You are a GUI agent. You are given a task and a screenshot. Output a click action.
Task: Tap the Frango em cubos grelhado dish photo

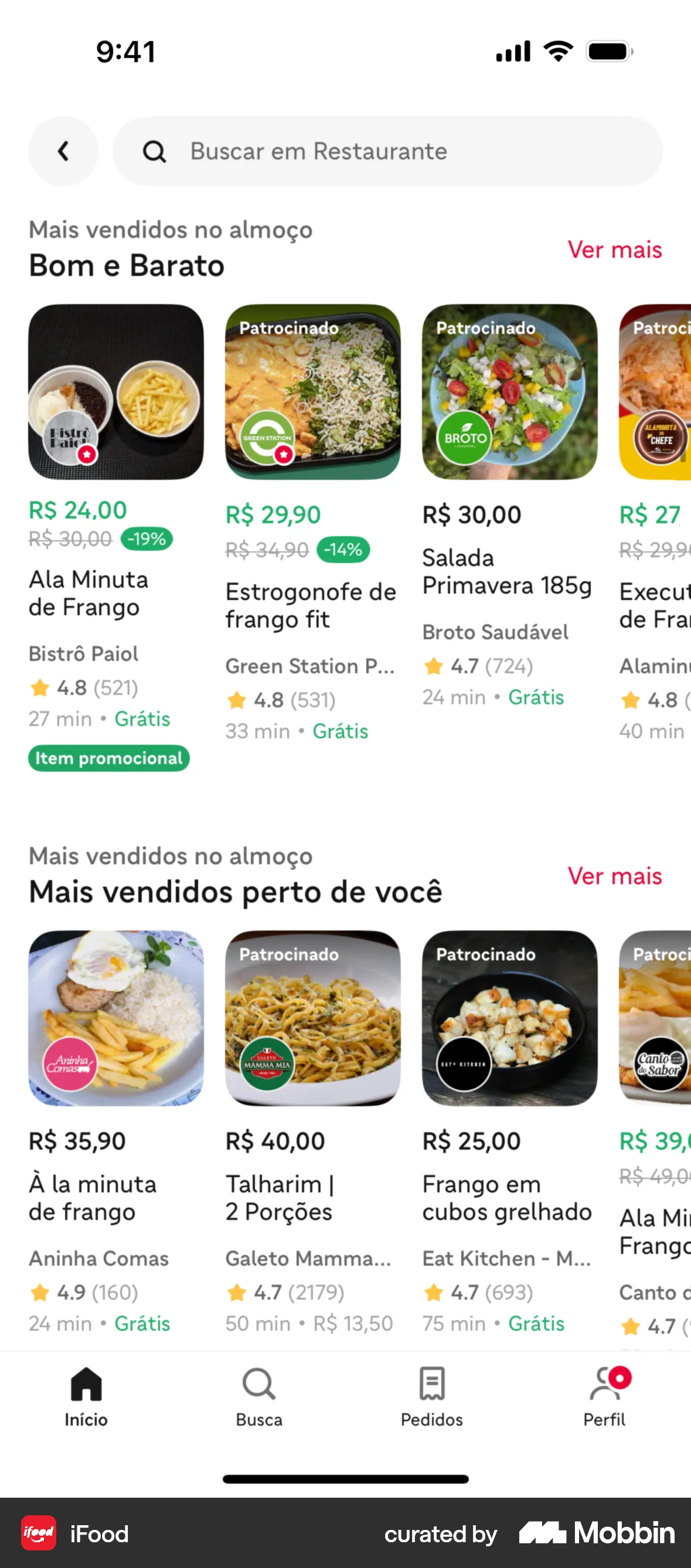(509, 1020)
